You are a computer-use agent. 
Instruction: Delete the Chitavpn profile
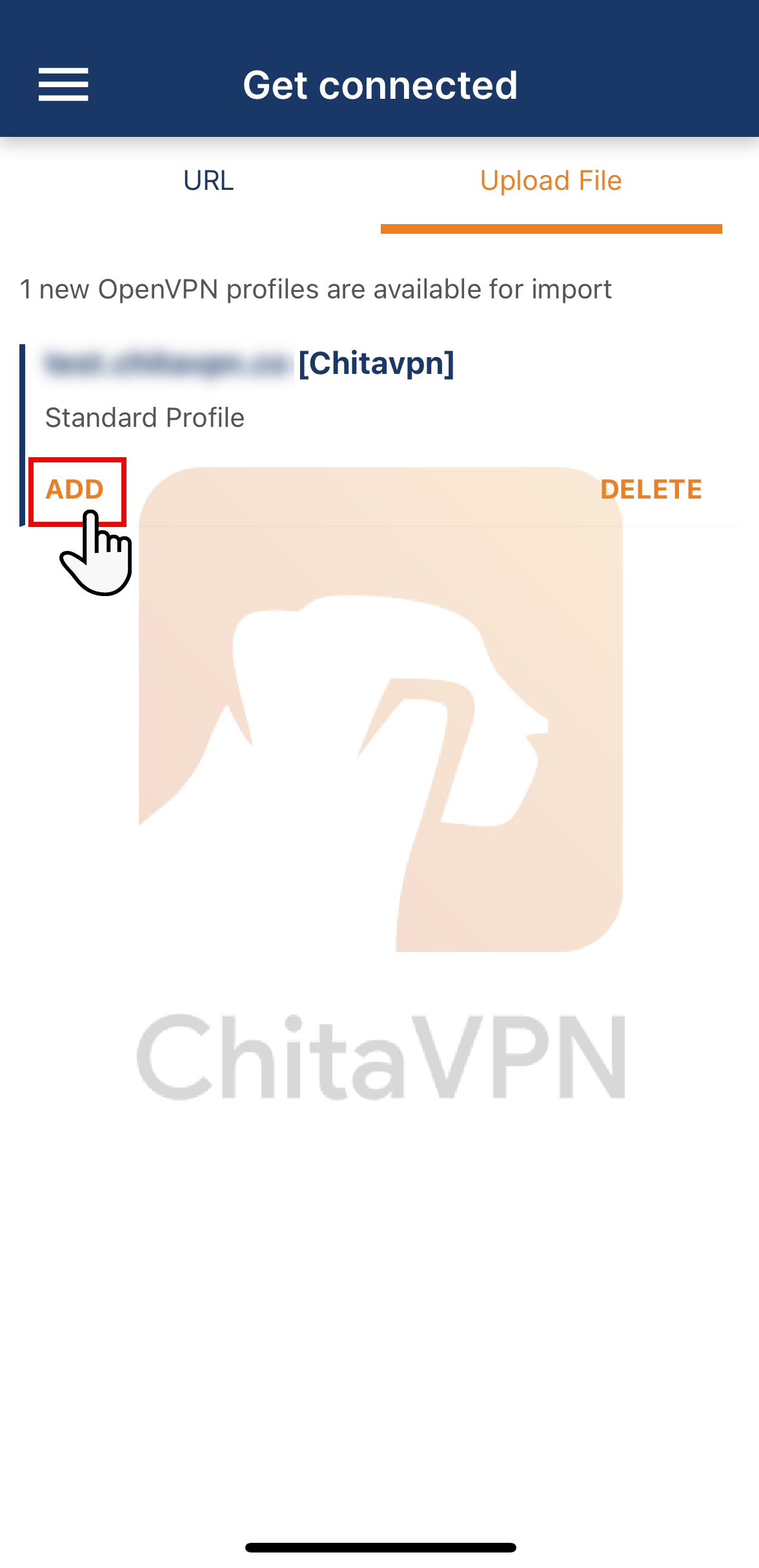coord(651,490)
